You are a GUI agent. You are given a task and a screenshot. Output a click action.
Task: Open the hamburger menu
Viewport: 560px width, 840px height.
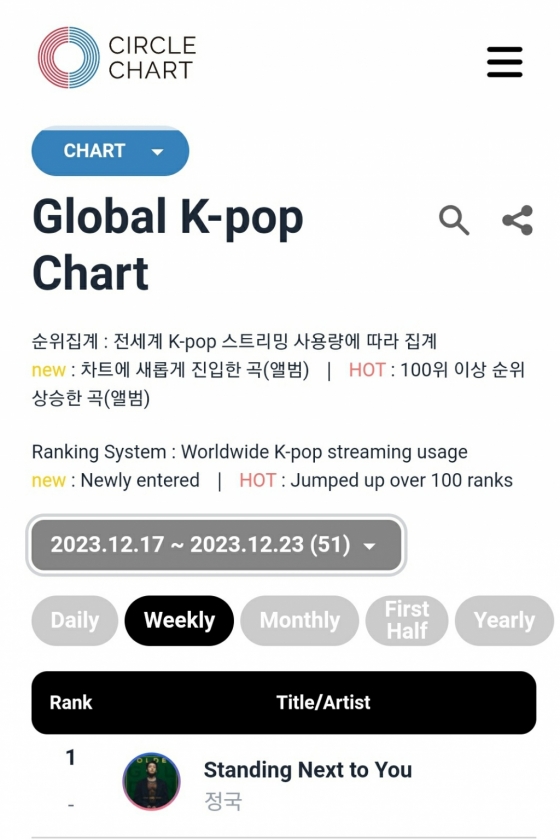[x=504, y=62]
